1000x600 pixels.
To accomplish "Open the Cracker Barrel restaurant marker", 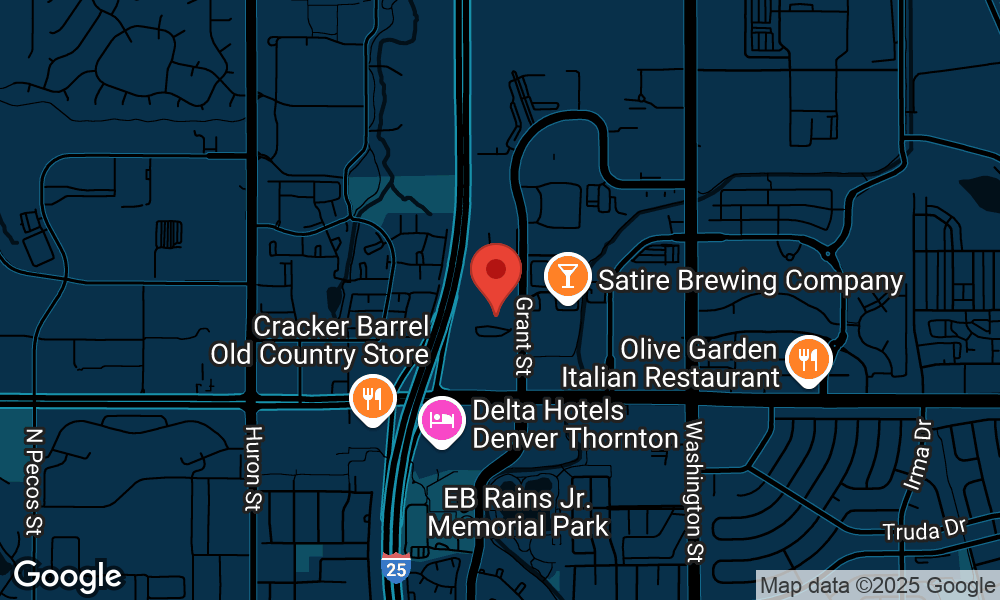I will tap(371, 399).
